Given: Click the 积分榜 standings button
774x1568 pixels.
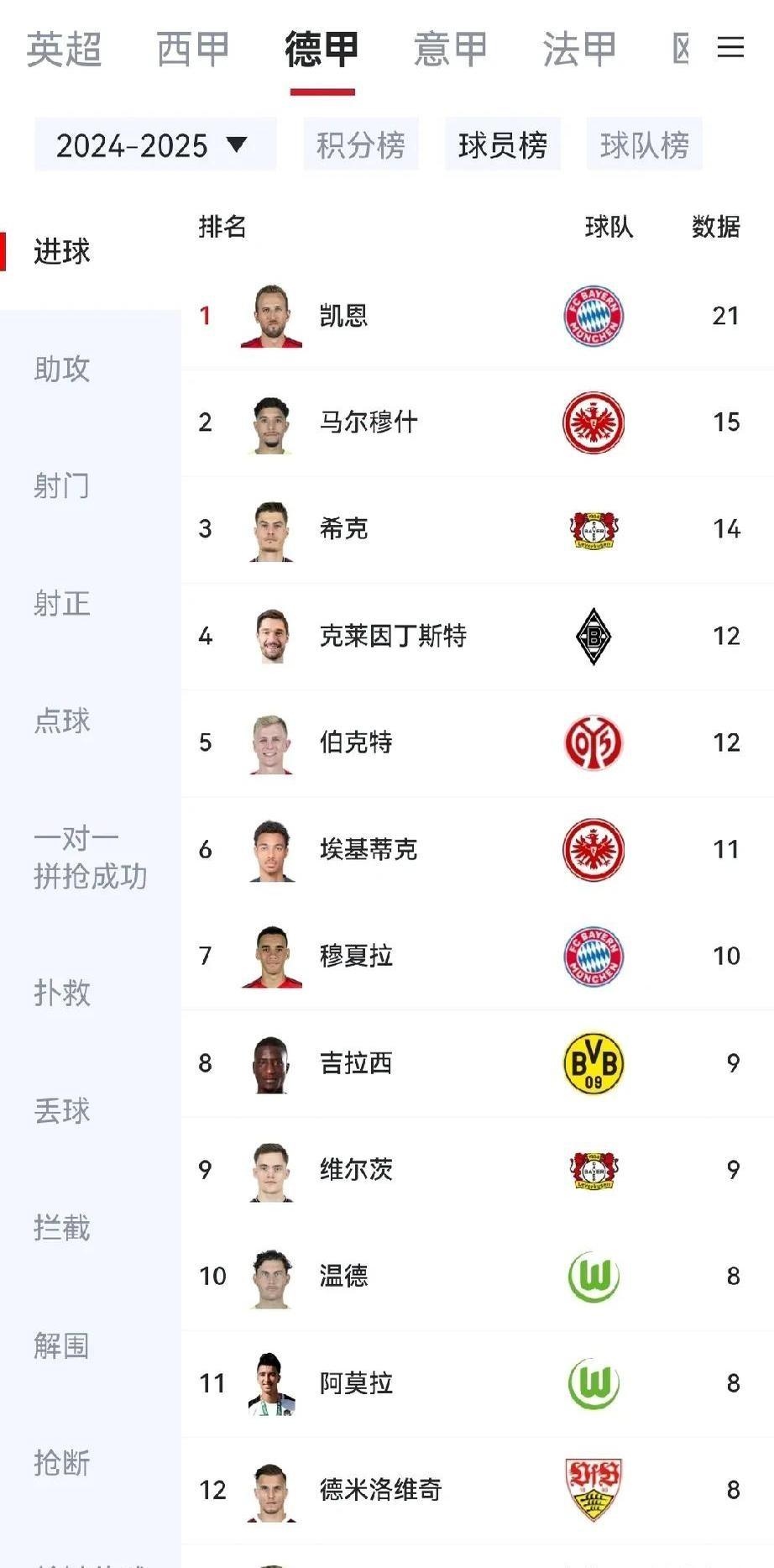Looking at the screenshot, I should pyautogui.click(x=361, y=144).
